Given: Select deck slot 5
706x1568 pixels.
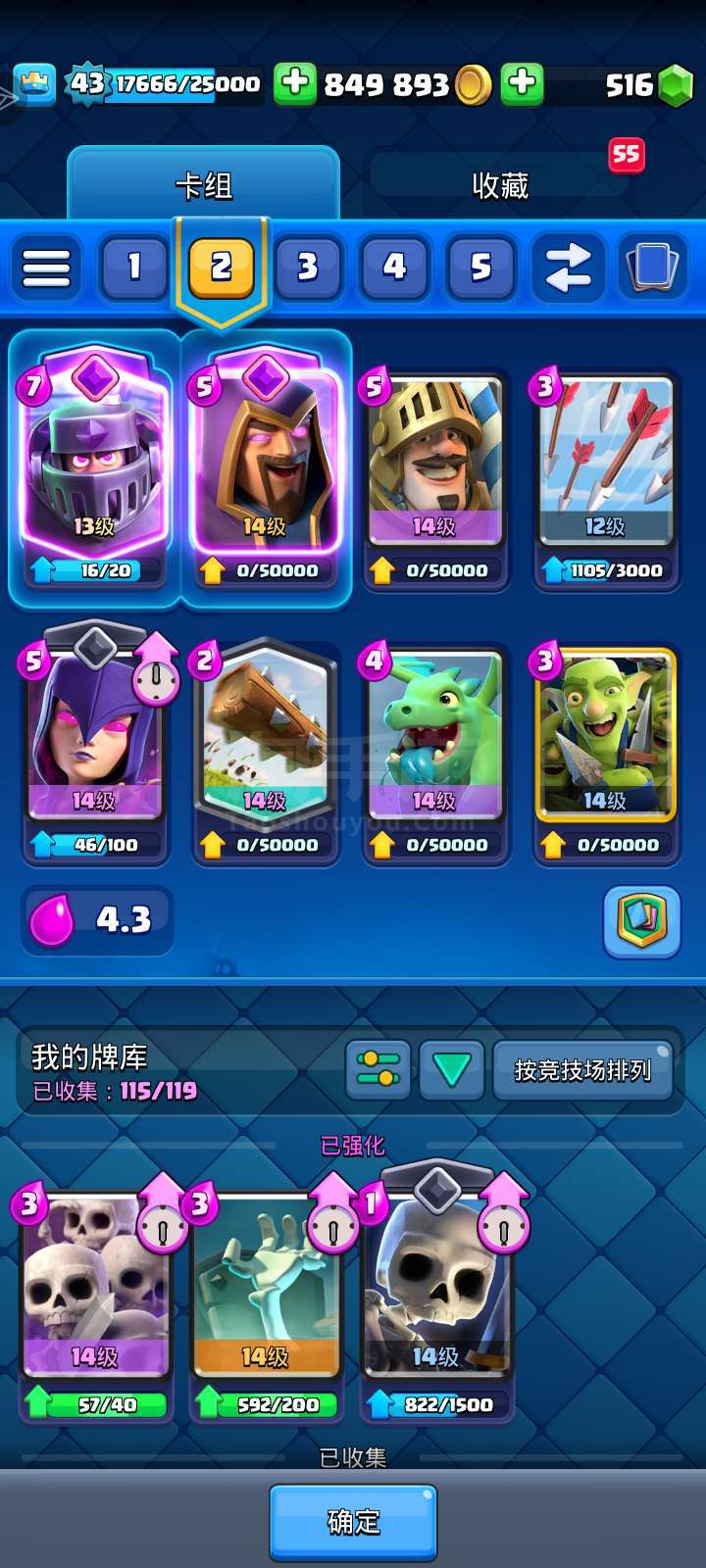Looking at the screenshot, I should pos(480,267).
